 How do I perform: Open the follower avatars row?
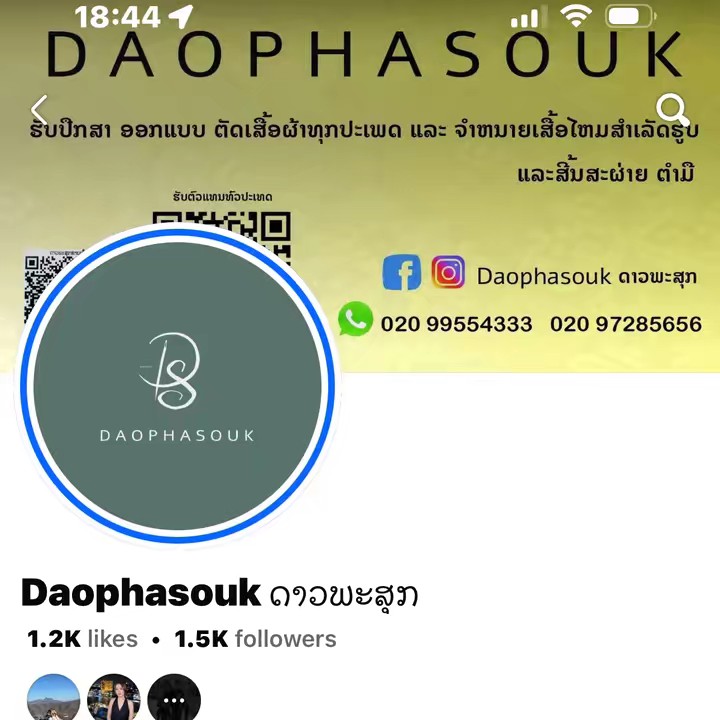(113, 698)
